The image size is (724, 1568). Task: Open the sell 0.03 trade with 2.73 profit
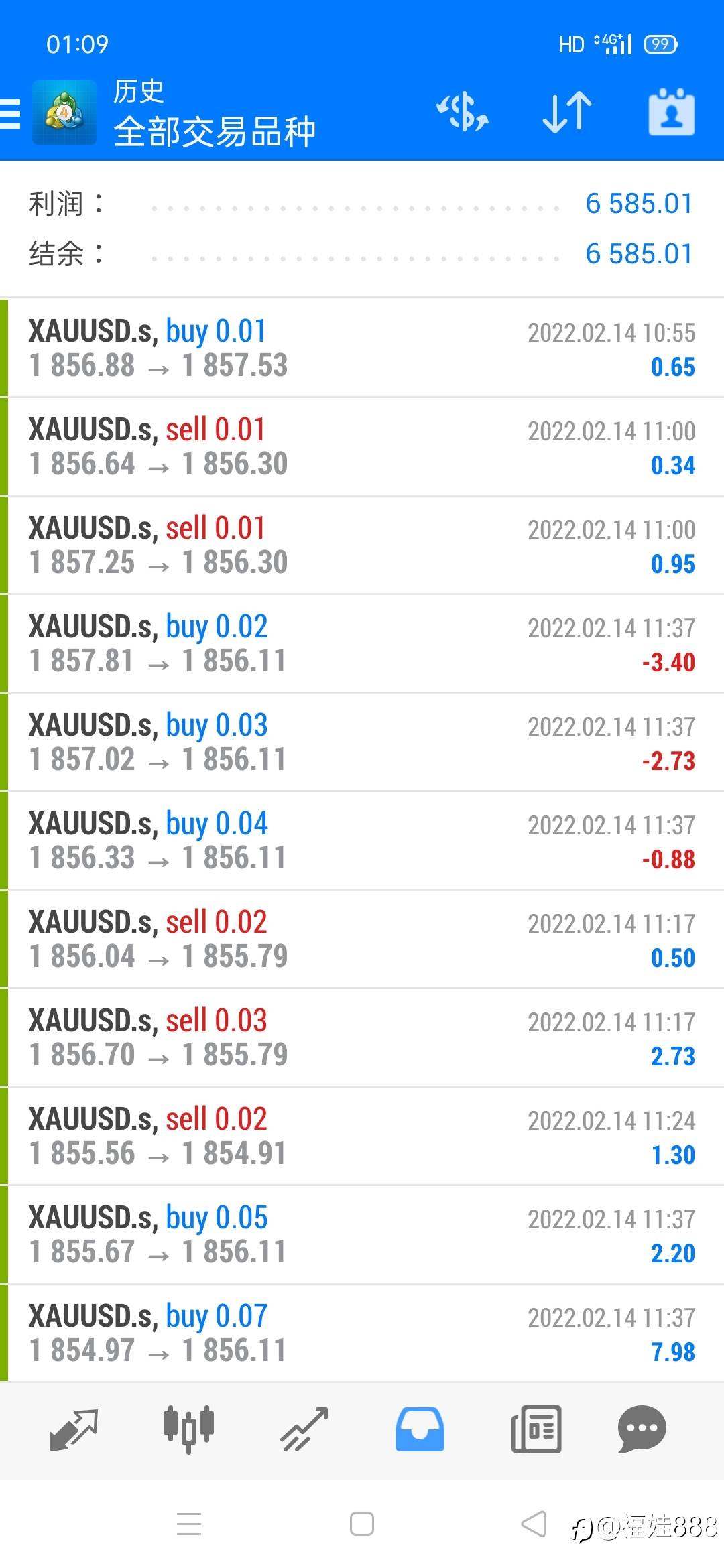pyautogui.click(x=362, y=1037)
